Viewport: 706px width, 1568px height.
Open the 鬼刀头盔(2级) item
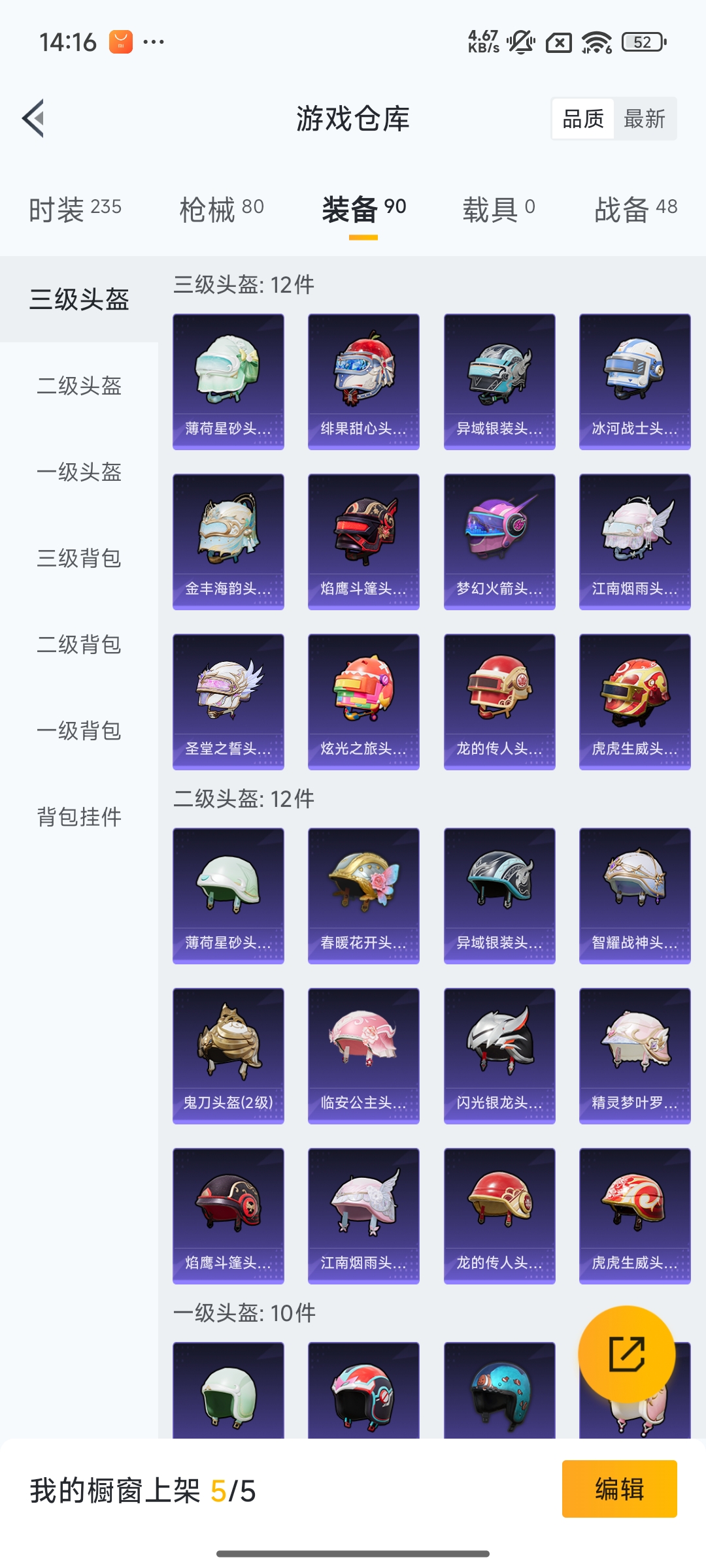point(228,1055)
